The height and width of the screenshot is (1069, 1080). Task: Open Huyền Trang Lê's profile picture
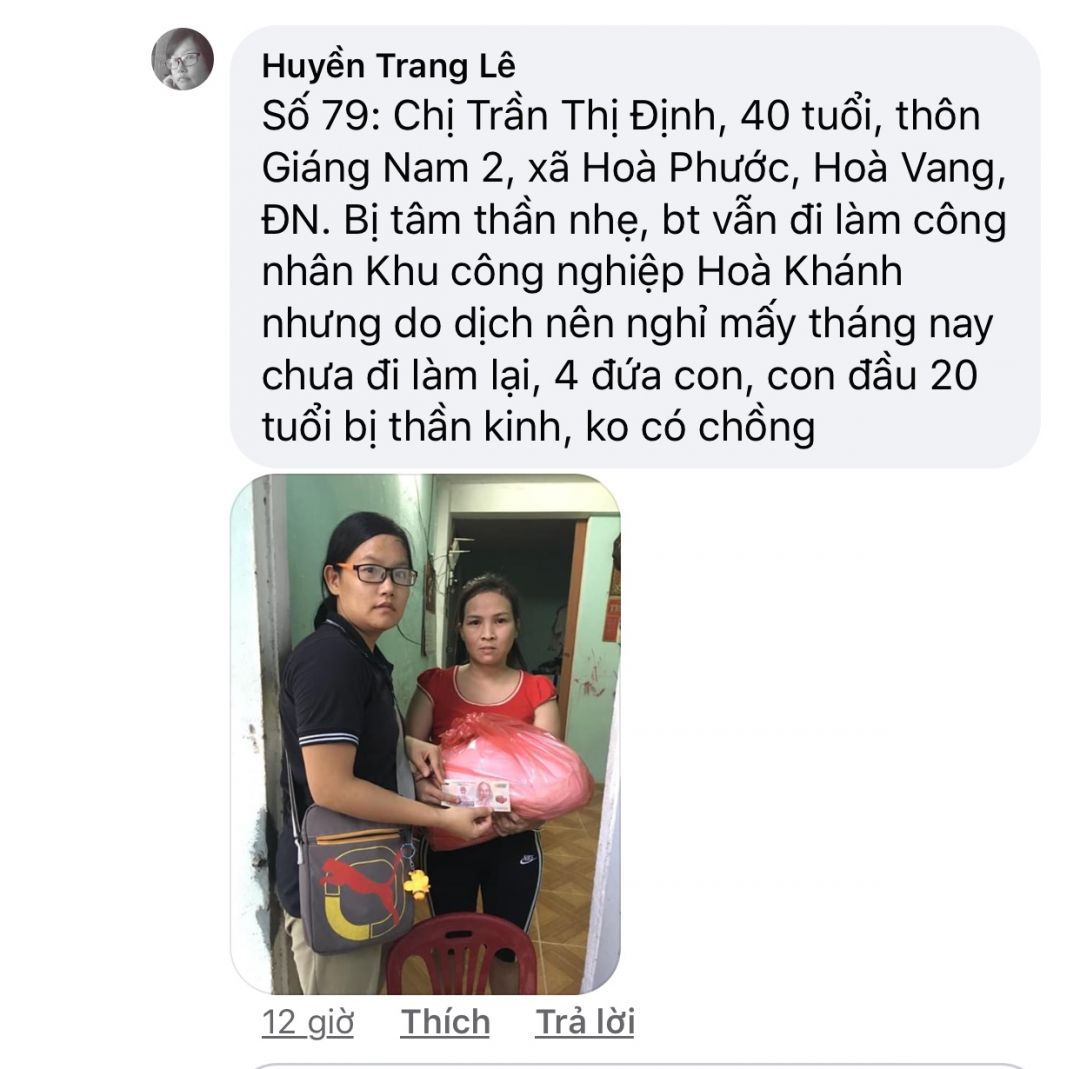click(182, 59)
